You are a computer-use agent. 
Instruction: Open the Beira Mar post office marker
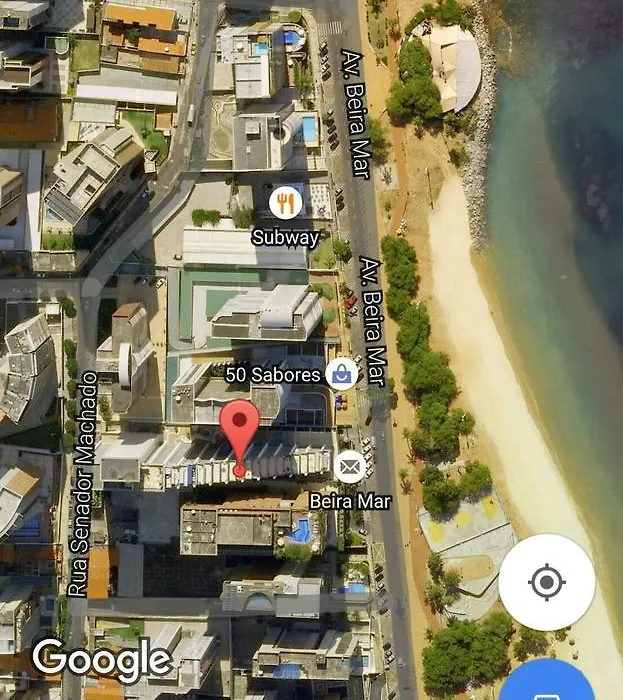coord(349,466)
